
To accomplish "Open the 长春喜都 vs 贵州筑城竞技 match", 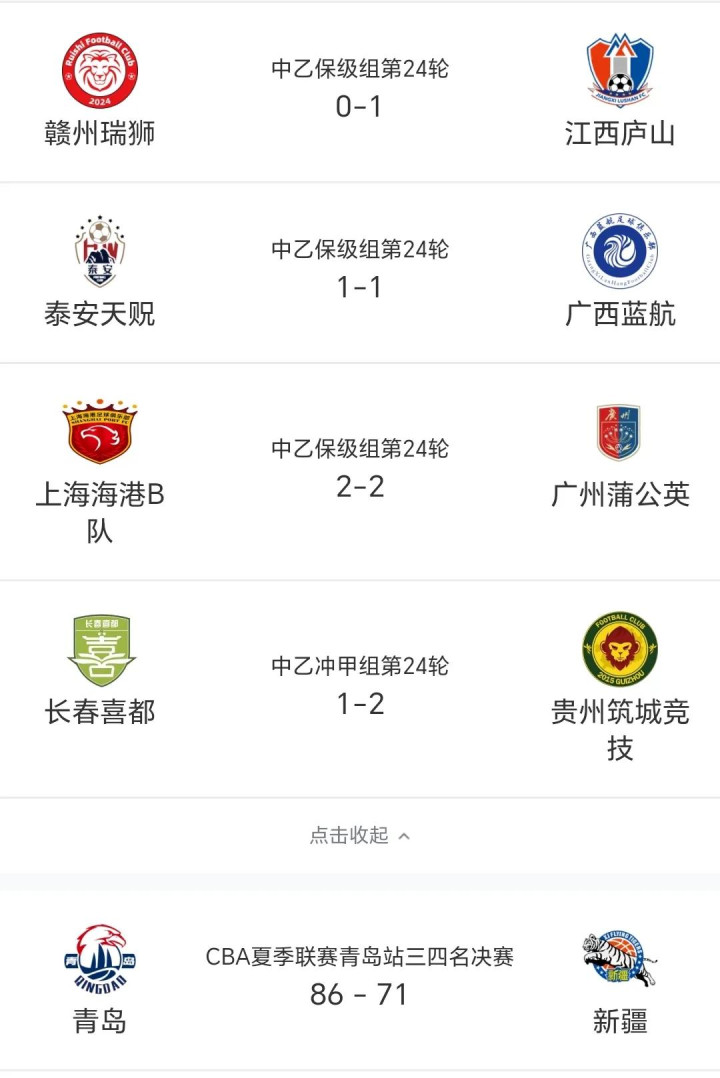I will tap(360, 687).
